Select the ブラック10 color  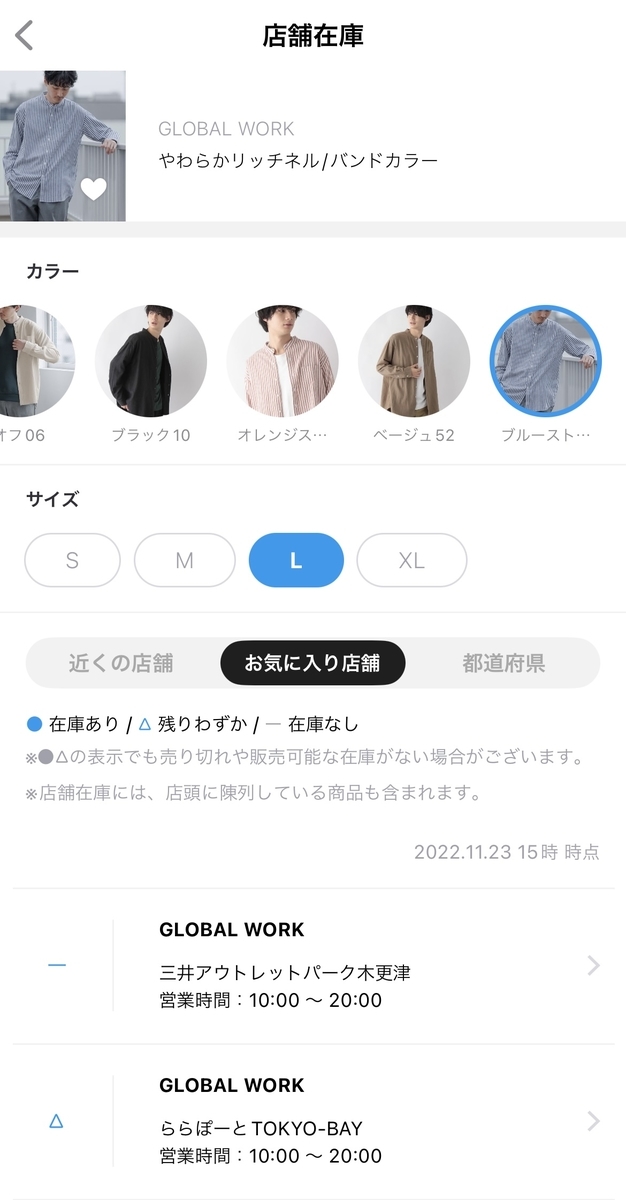click(x=151, y=361)
